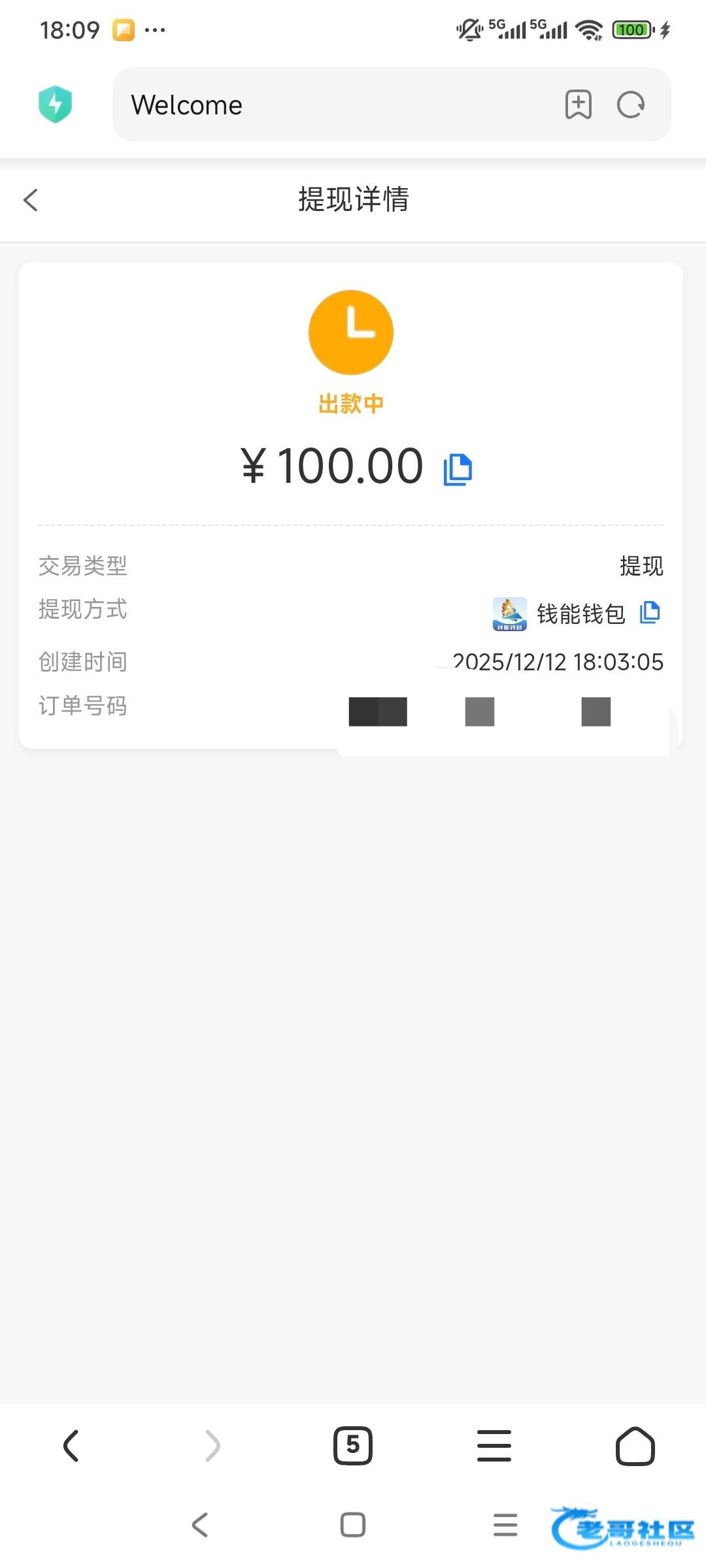Open the browser menu
Screen dimensions: 706x1568
(x=494, y=1446)
